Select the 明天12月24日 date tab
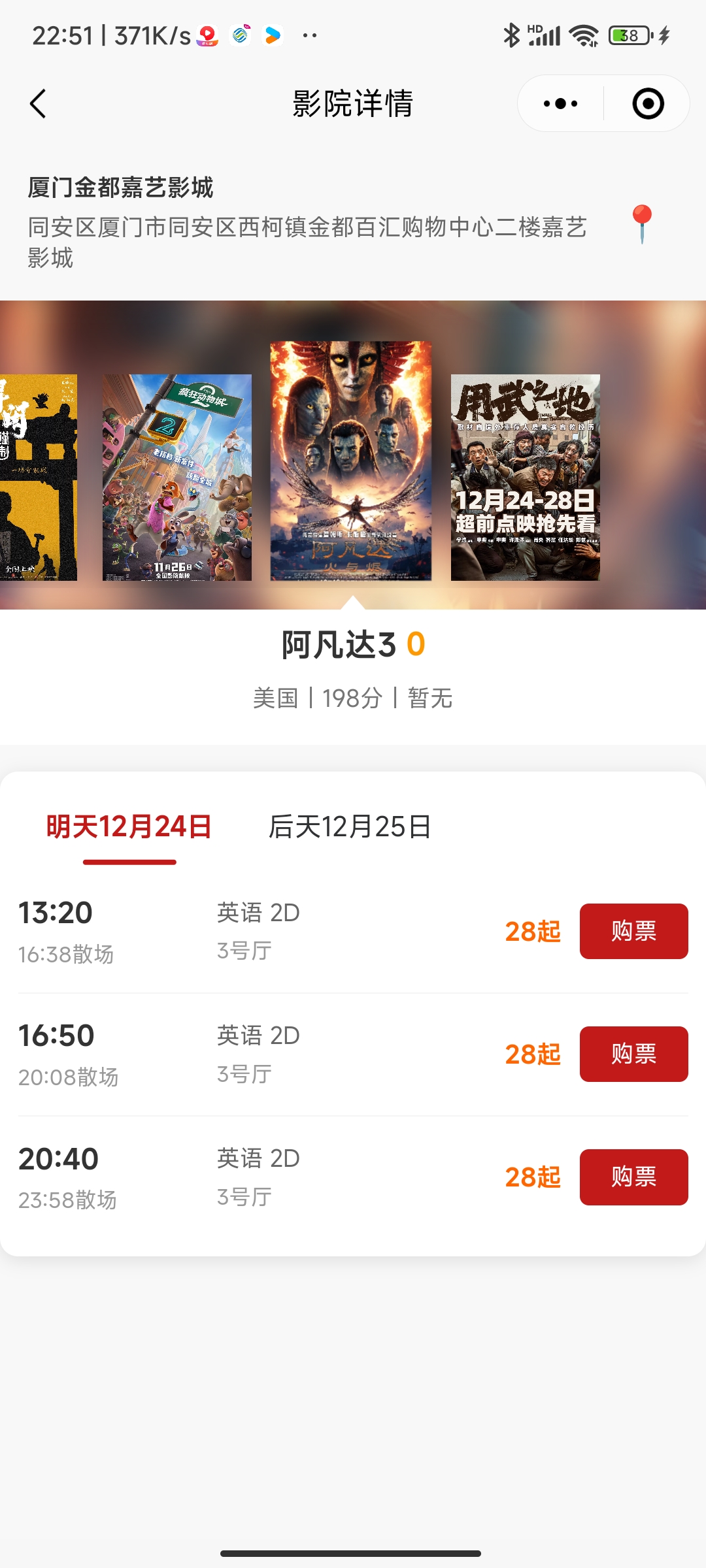The width and height of the screenshot is (706, 1568). (129, 827)
